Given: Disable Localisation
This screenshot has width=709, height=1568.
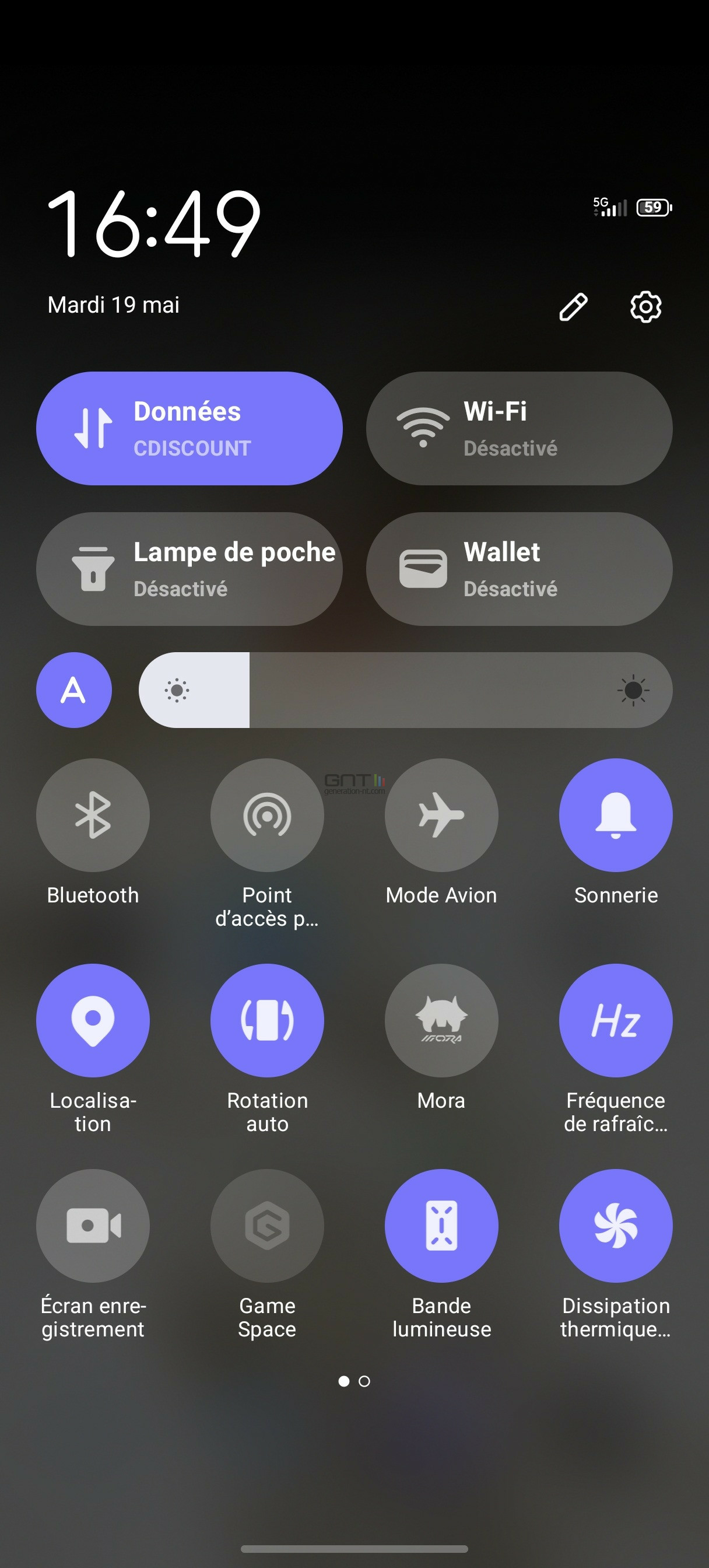Looking at the screenshot, I should click(x=93, y=1020).
